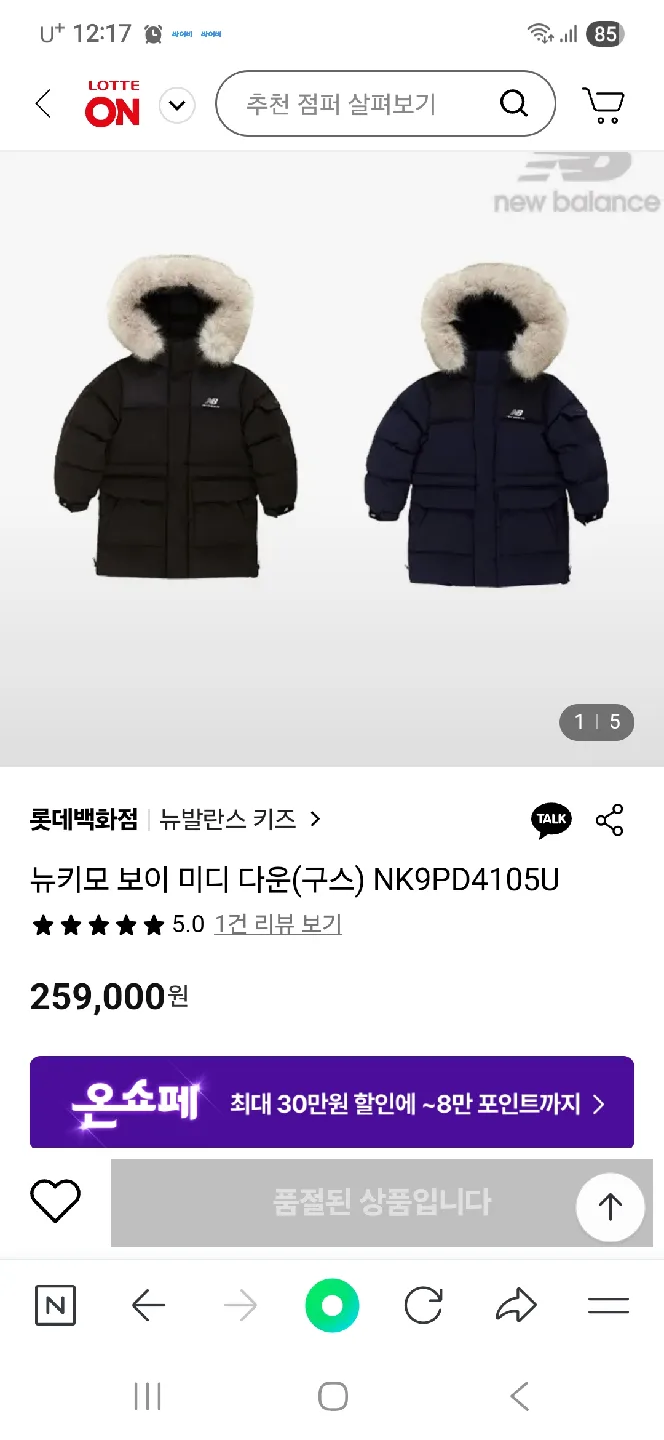Tap the green Naver search circle
Image resolution: width=664 pixels, height=1440 pixels.
[x=332, y=1305]
